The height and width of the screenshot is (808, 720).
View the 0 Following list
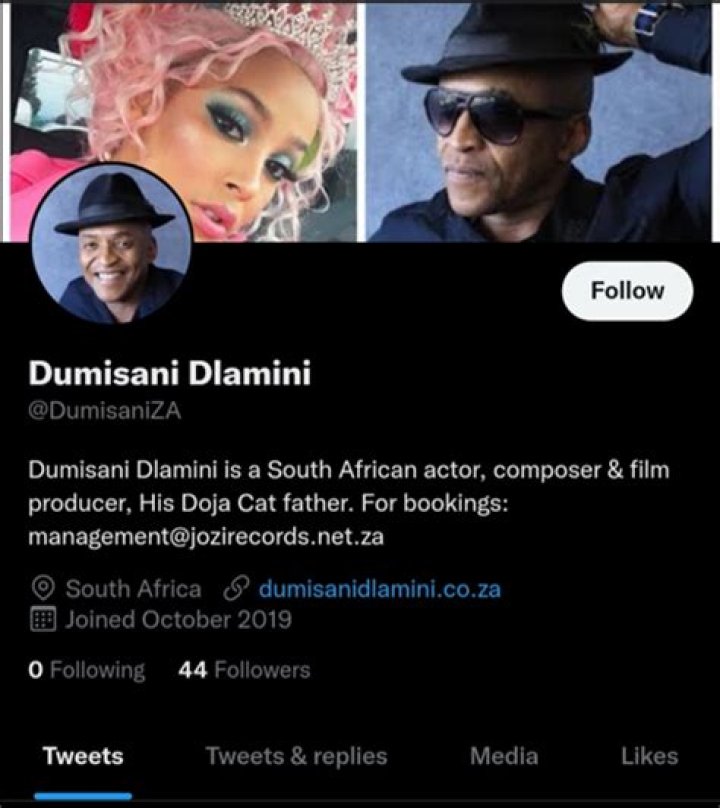point(85,671)
